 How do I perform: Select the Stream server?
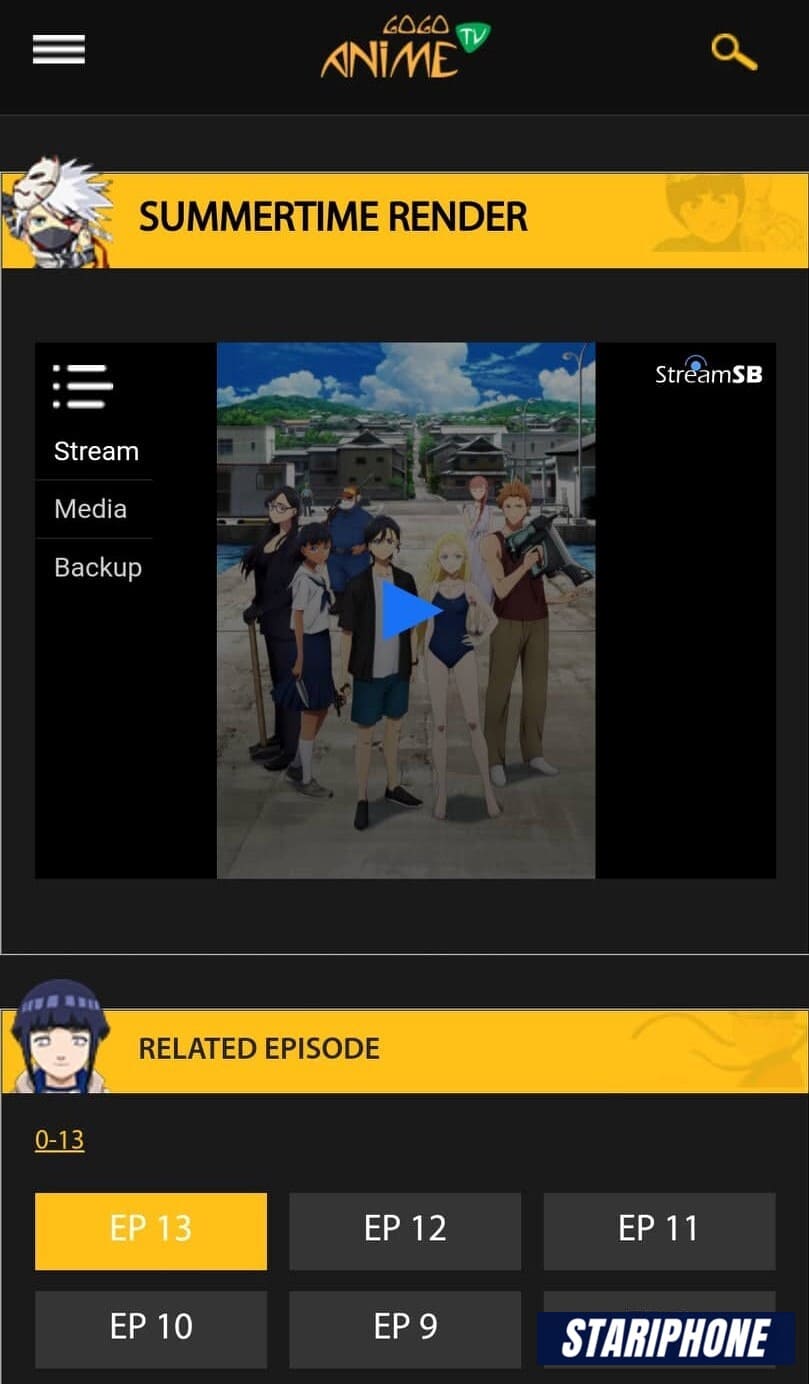96,451
